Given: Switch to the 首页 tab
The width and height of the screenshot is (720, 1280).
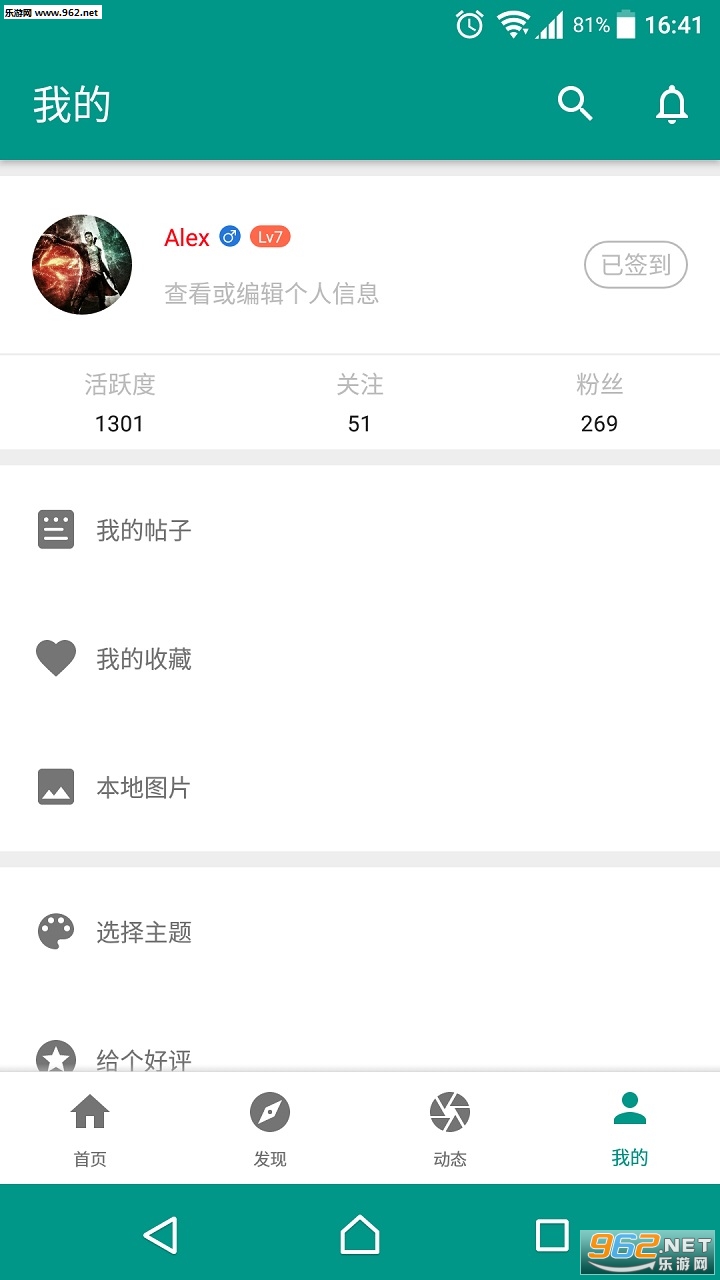Looking at the screenshot, I should coord(90,1128).
